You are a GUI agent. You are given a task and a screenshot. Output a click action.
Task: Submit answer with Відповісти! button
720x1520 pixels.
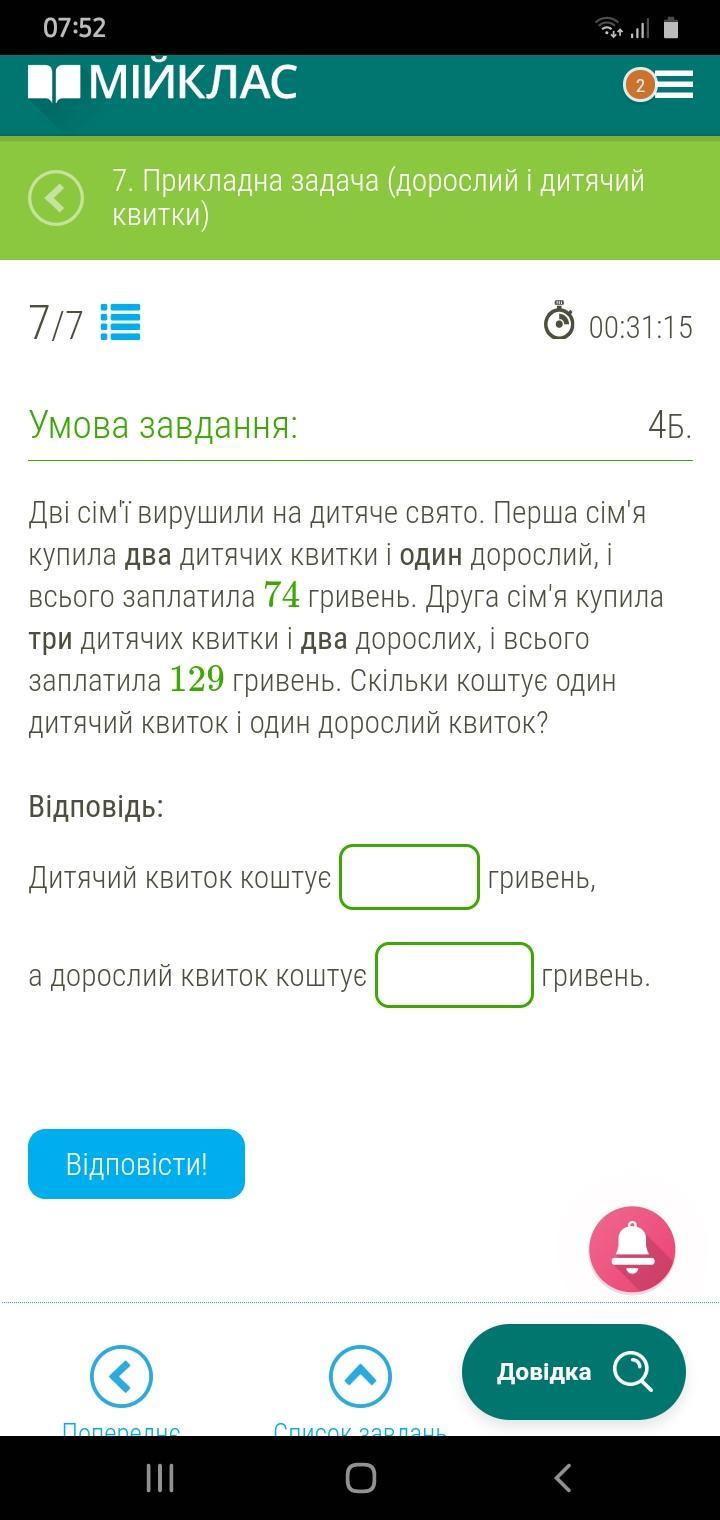136,1164
